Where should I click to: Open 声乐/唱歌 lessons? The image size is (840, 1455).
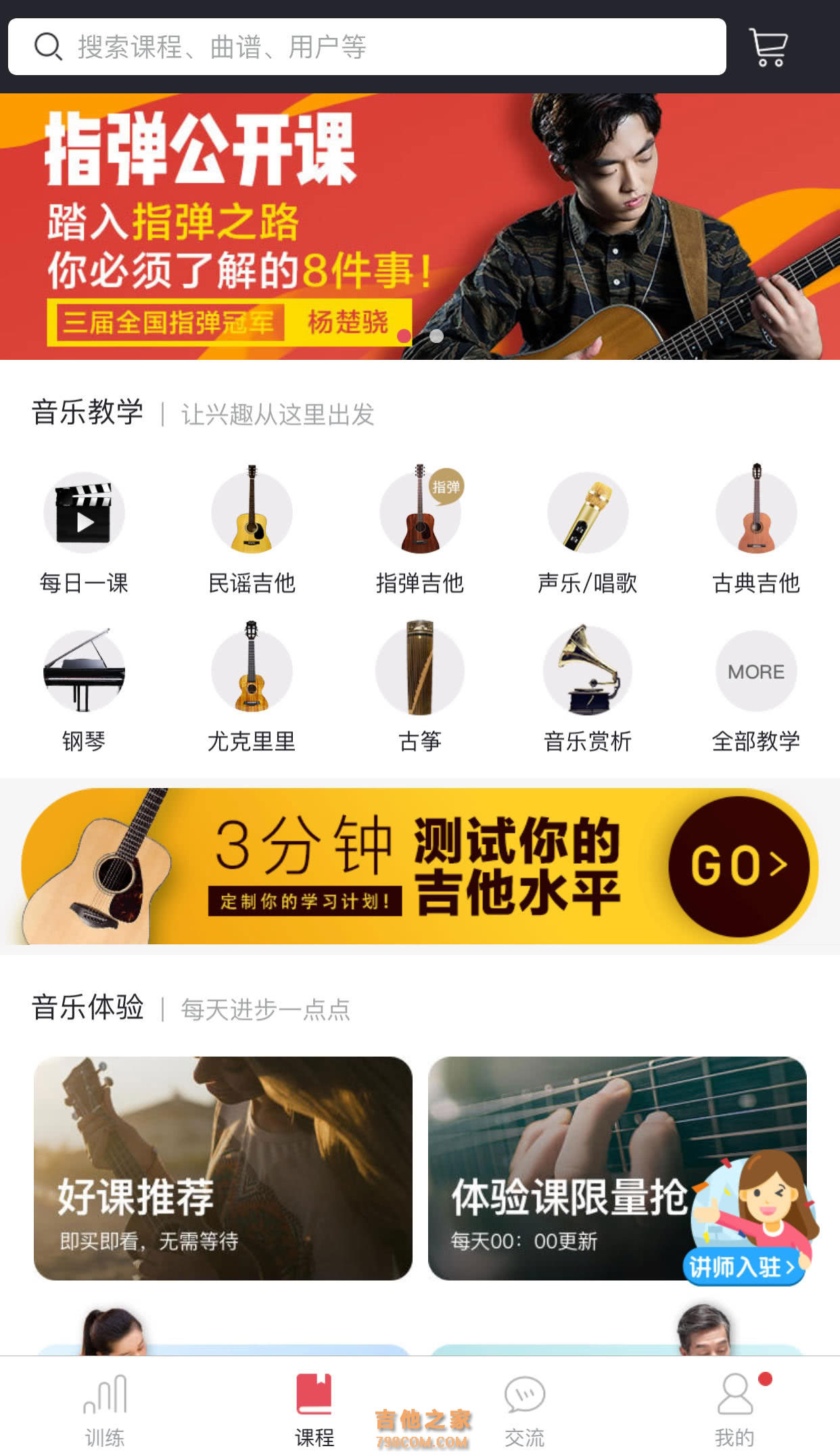click(588, 530)
